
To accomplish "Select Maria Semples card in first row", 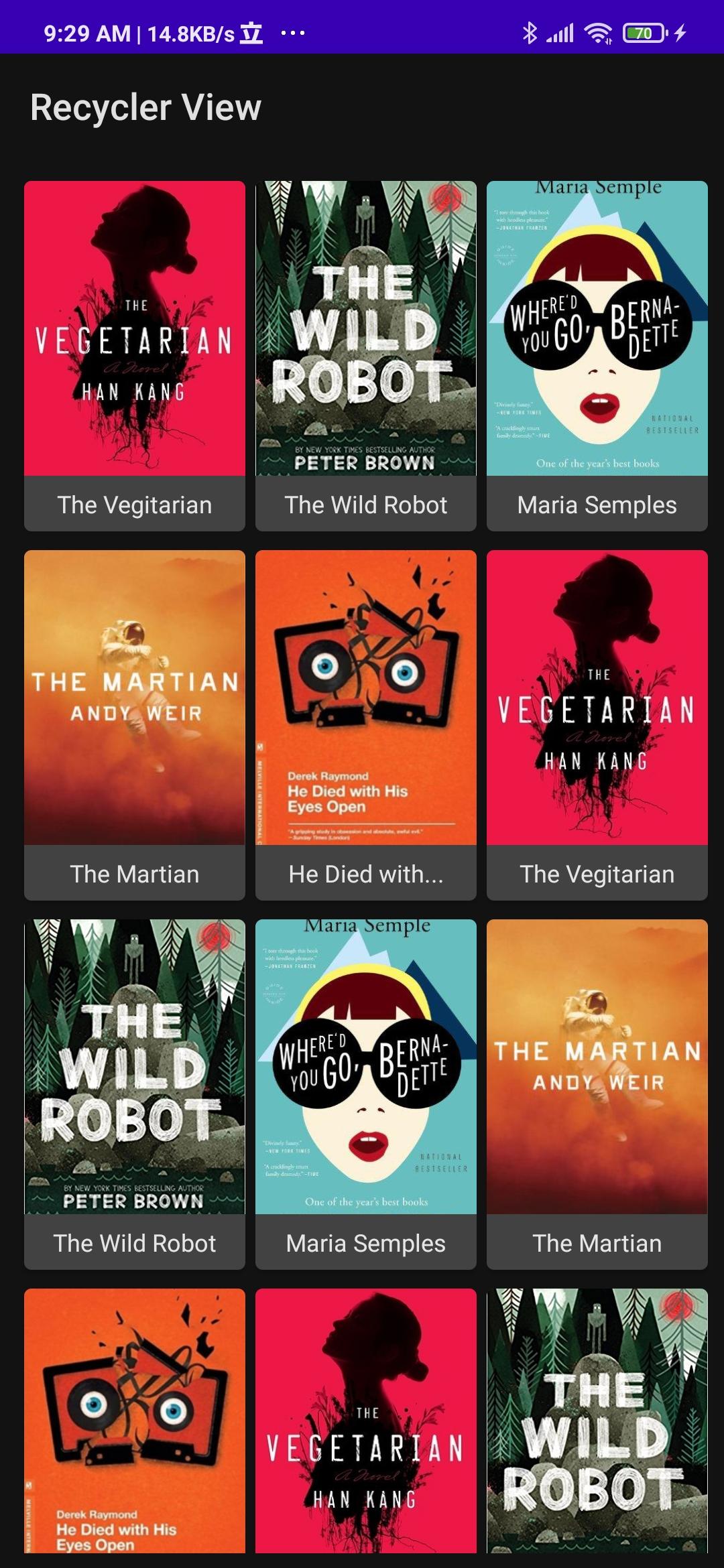I will pos(597,355).
